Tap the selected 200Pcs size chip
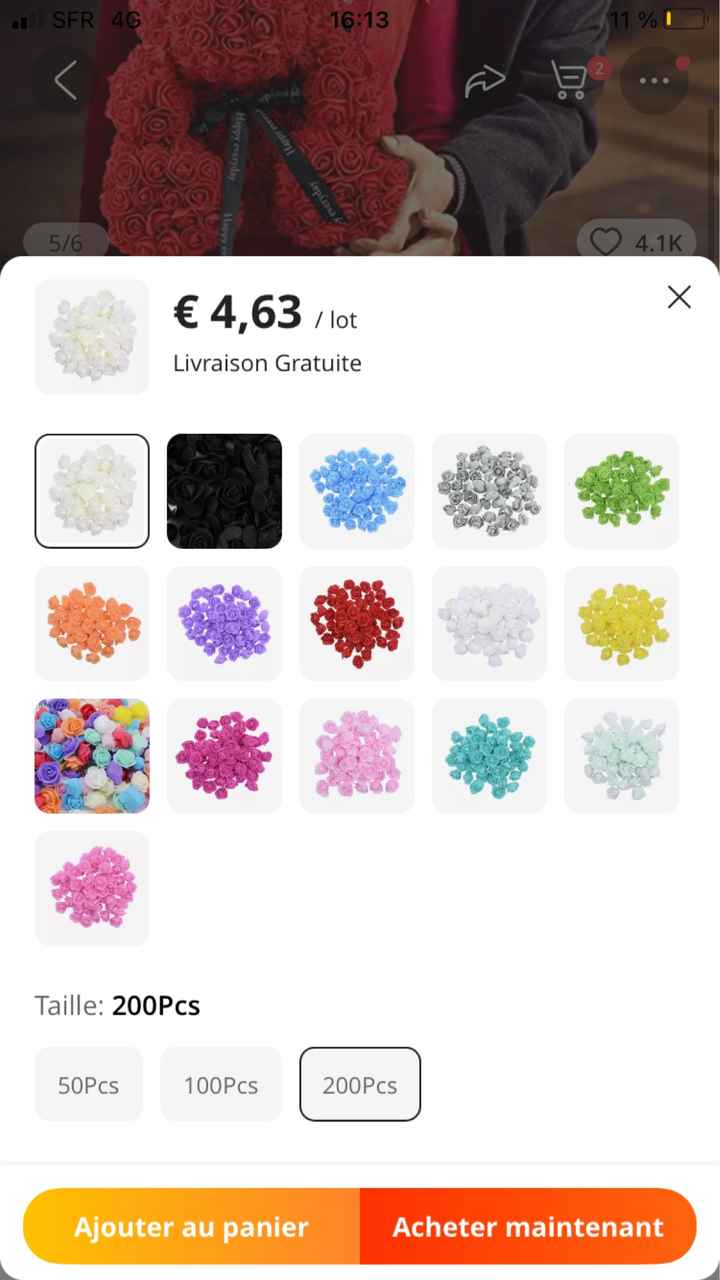This screenshot has width=720, height=1280. click(360, 1085)
